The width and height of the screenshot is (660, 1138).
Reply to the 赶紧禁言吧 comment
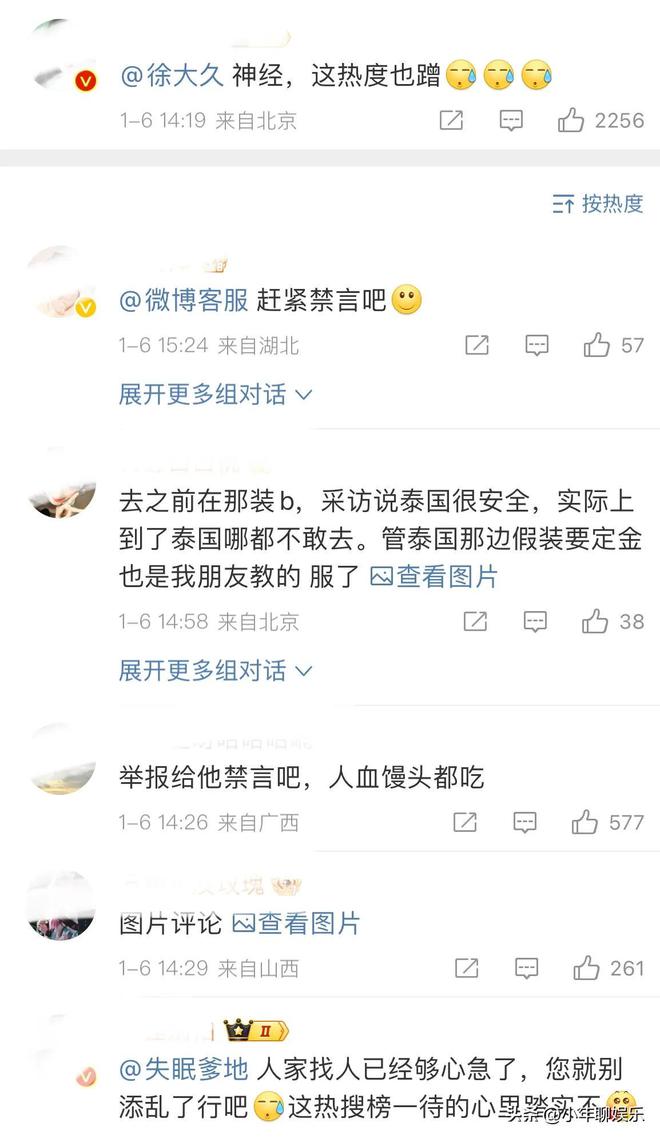point(537,345)
